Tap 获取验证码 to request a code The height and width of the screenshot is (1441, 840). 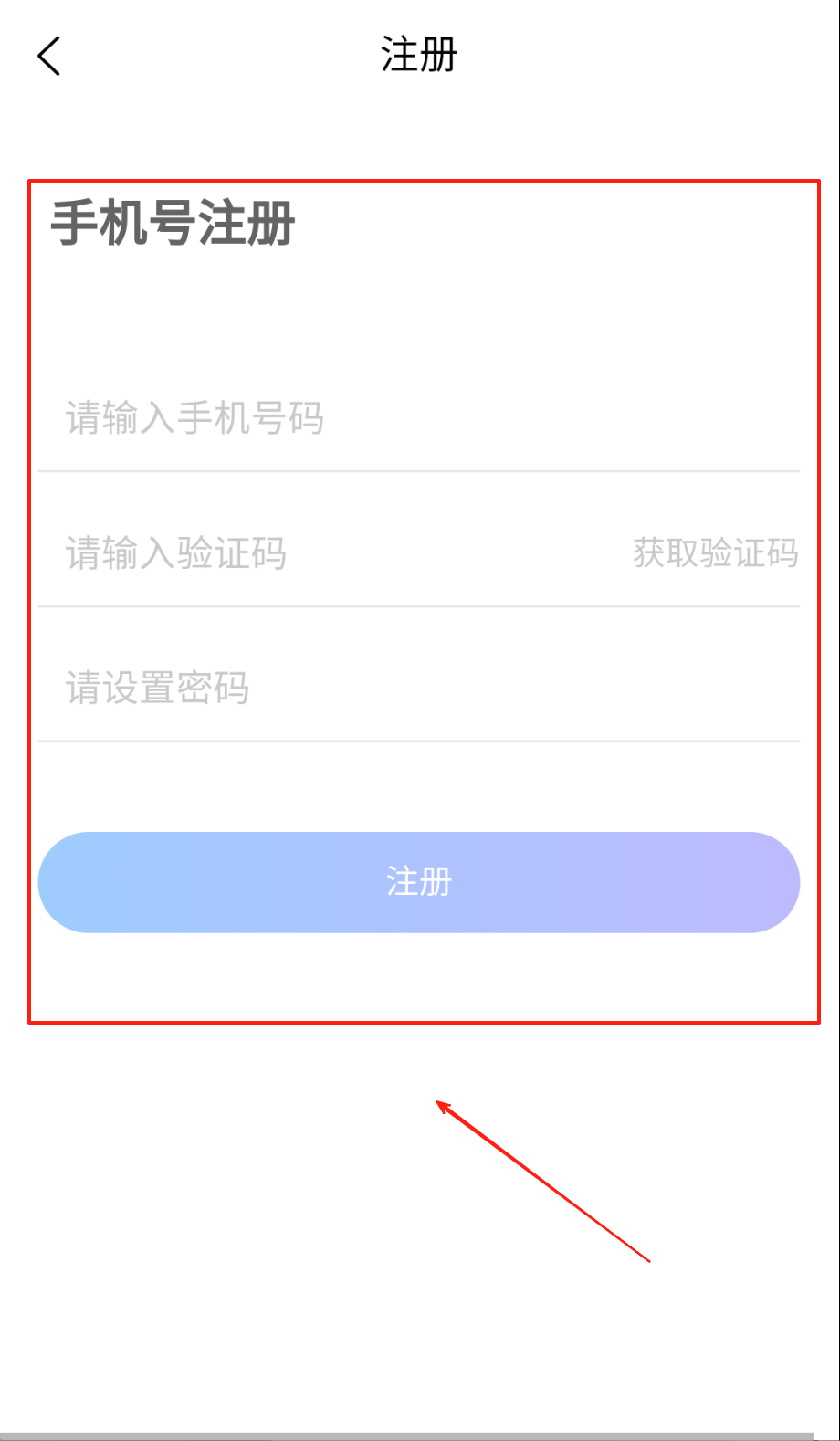715,553
